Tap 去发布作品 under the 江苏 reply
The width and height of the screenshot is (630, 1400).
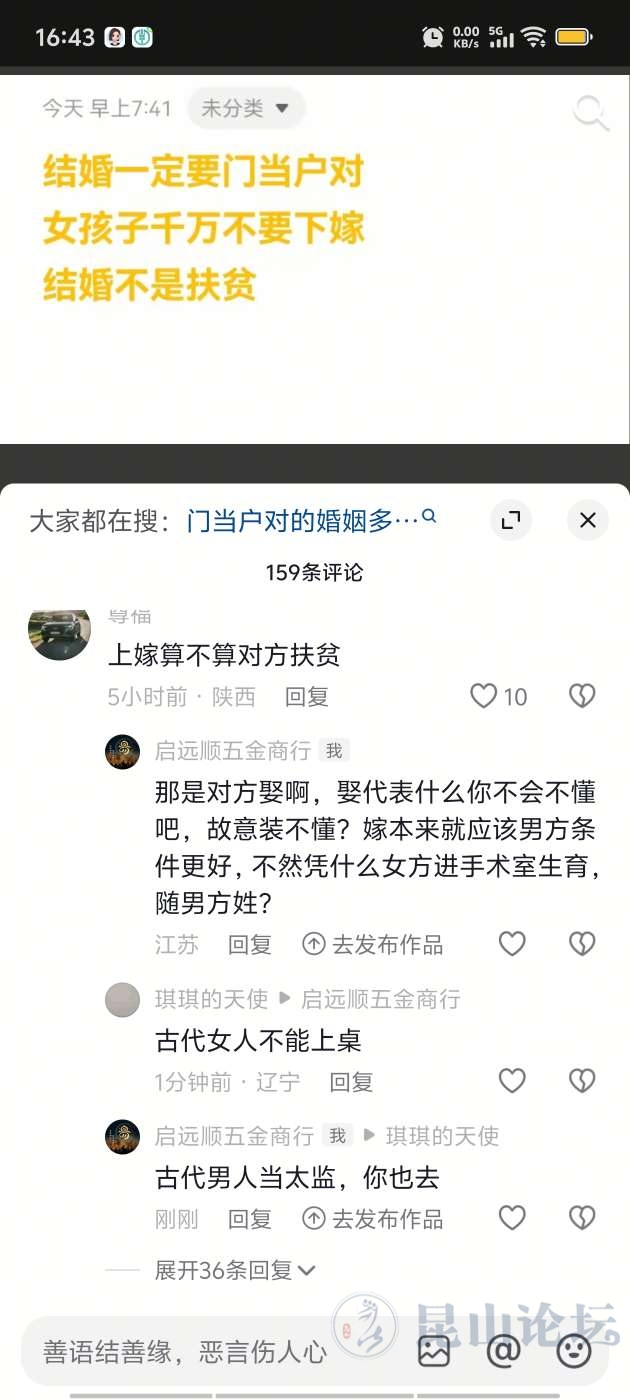[373, 944]
